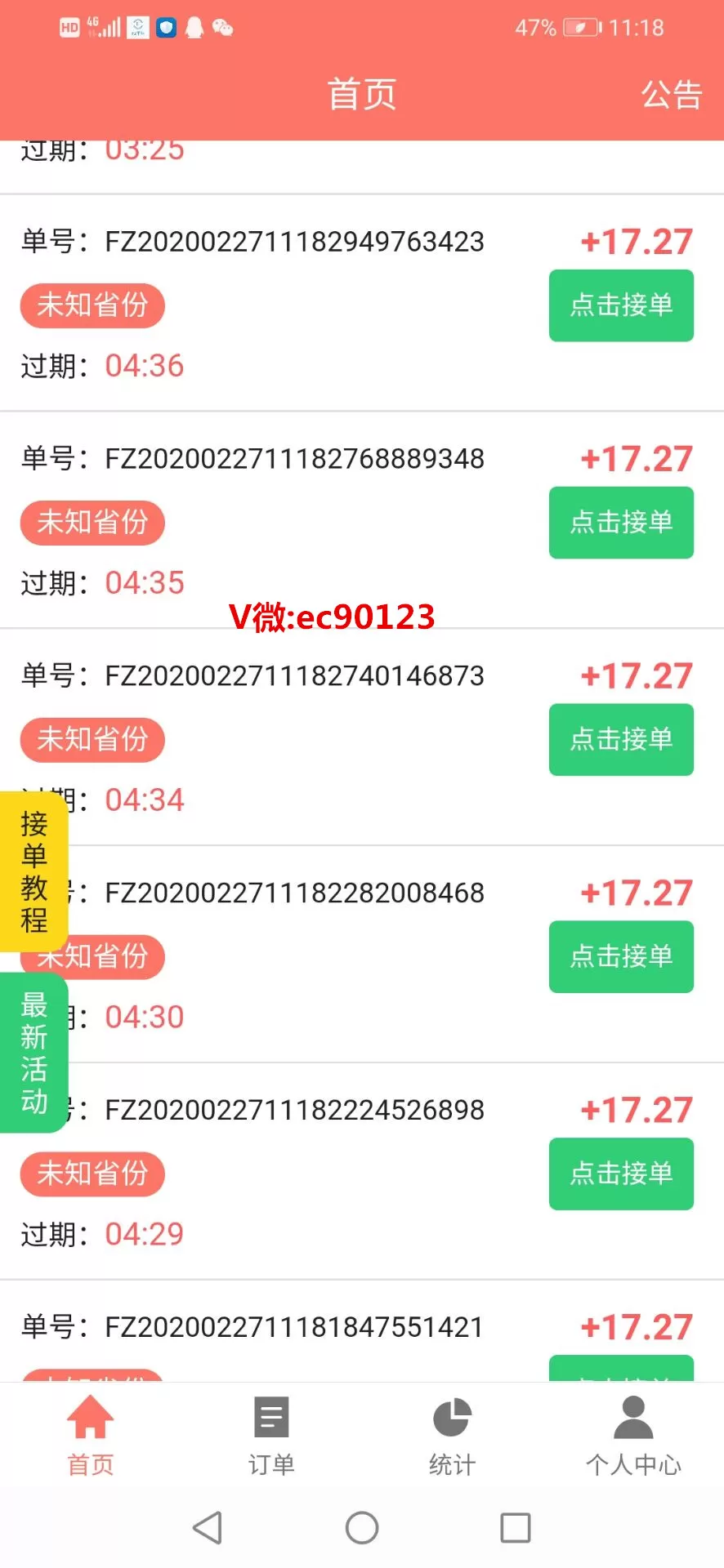The width and height of the screenshot is (724, 1568).
Task: Tap the 未知省份 tag on the first order
Action: coord(92,305)
